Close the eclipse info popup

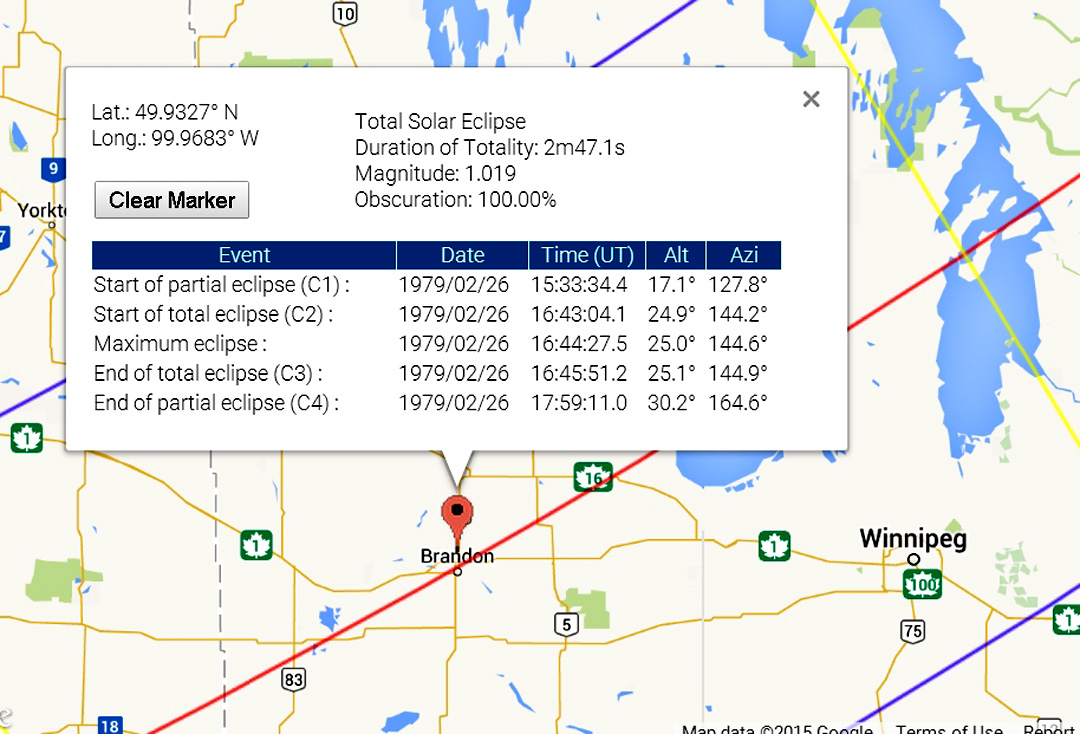point(811,99)
